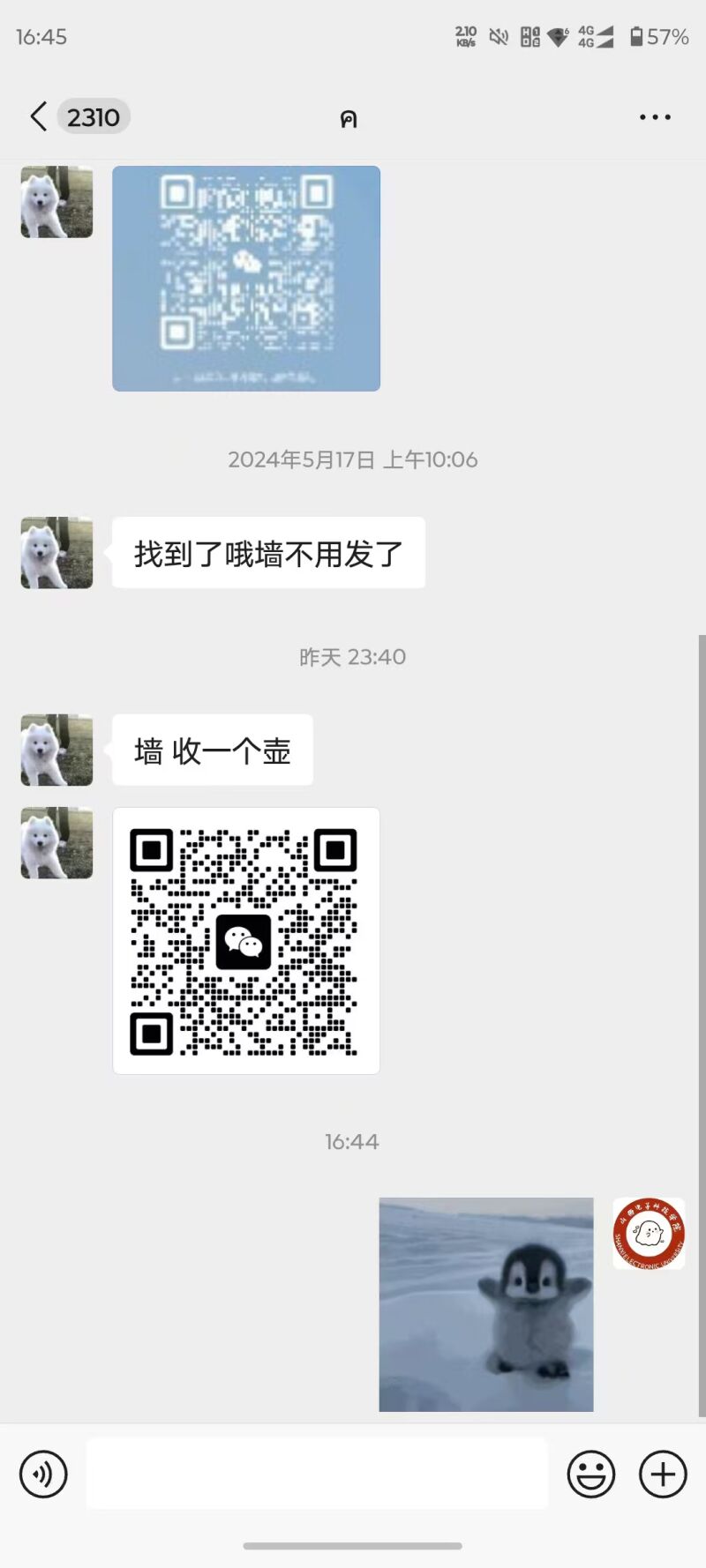Tap the message text field
Image resolution: width=706 pixels, height=1568 pixels.
pos(317,1474)
